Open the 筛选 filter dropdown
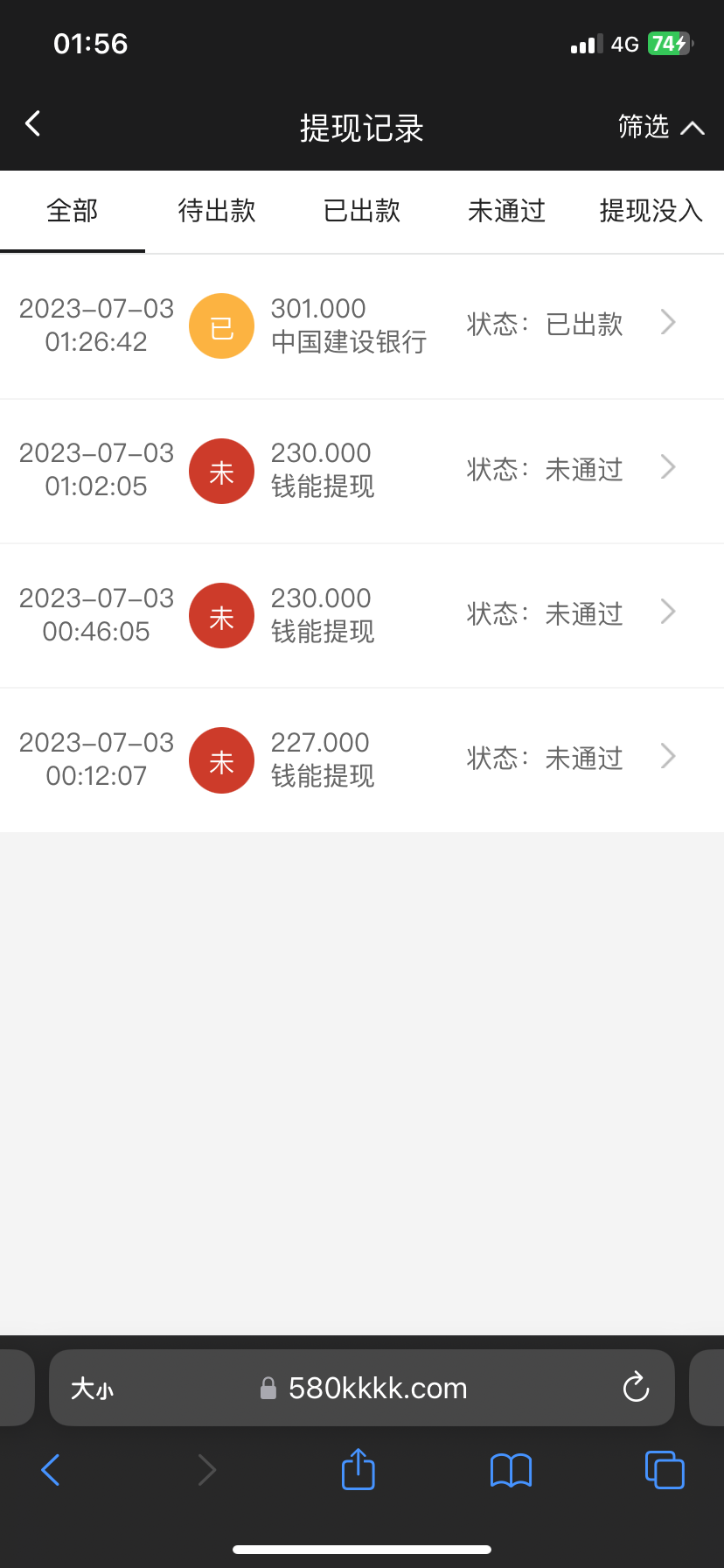The image size is (724, 1568). point(660,128)
